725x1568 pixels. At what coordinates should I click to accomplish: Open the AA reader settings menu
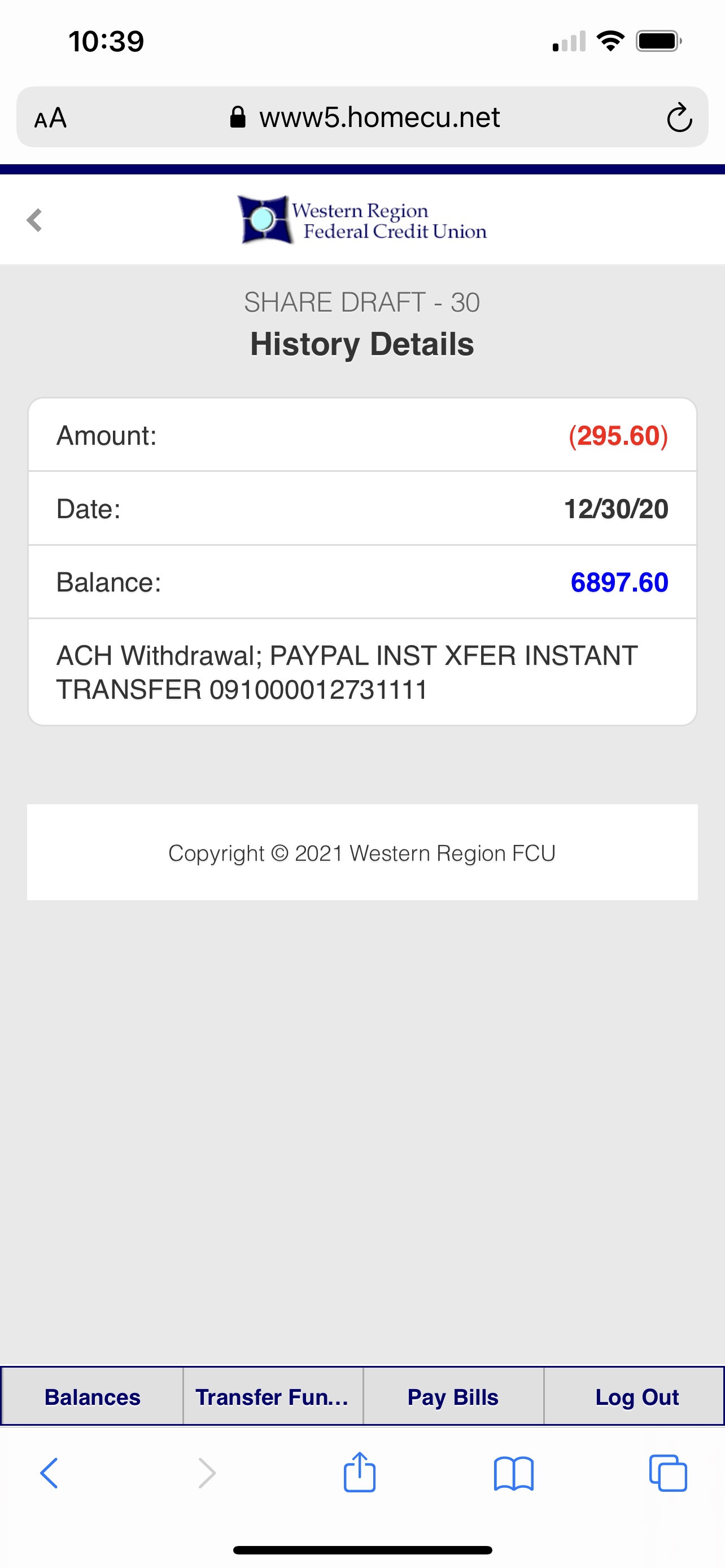[50, 117]
